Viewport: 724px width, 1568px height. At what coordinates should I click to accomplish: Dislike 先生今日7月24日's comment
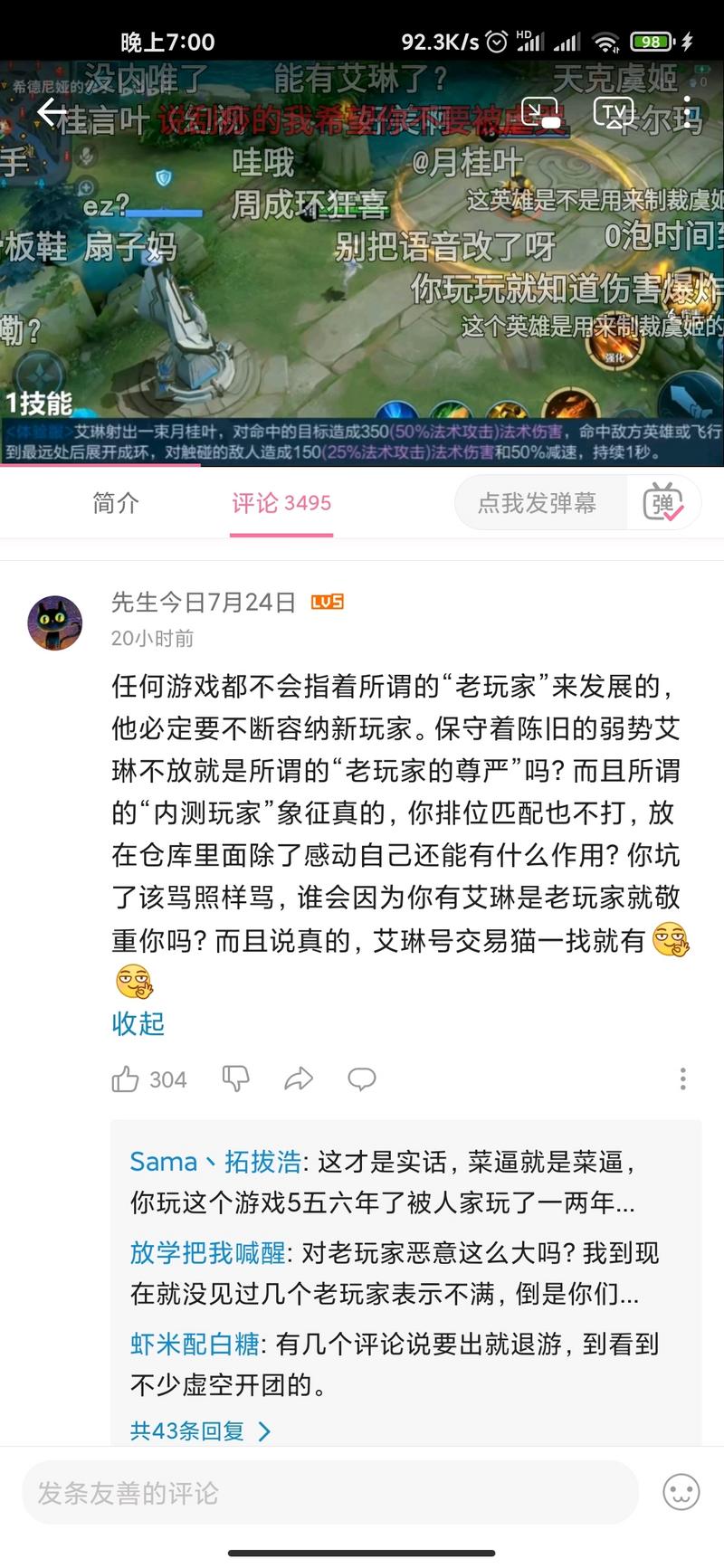coord(235,1079)
